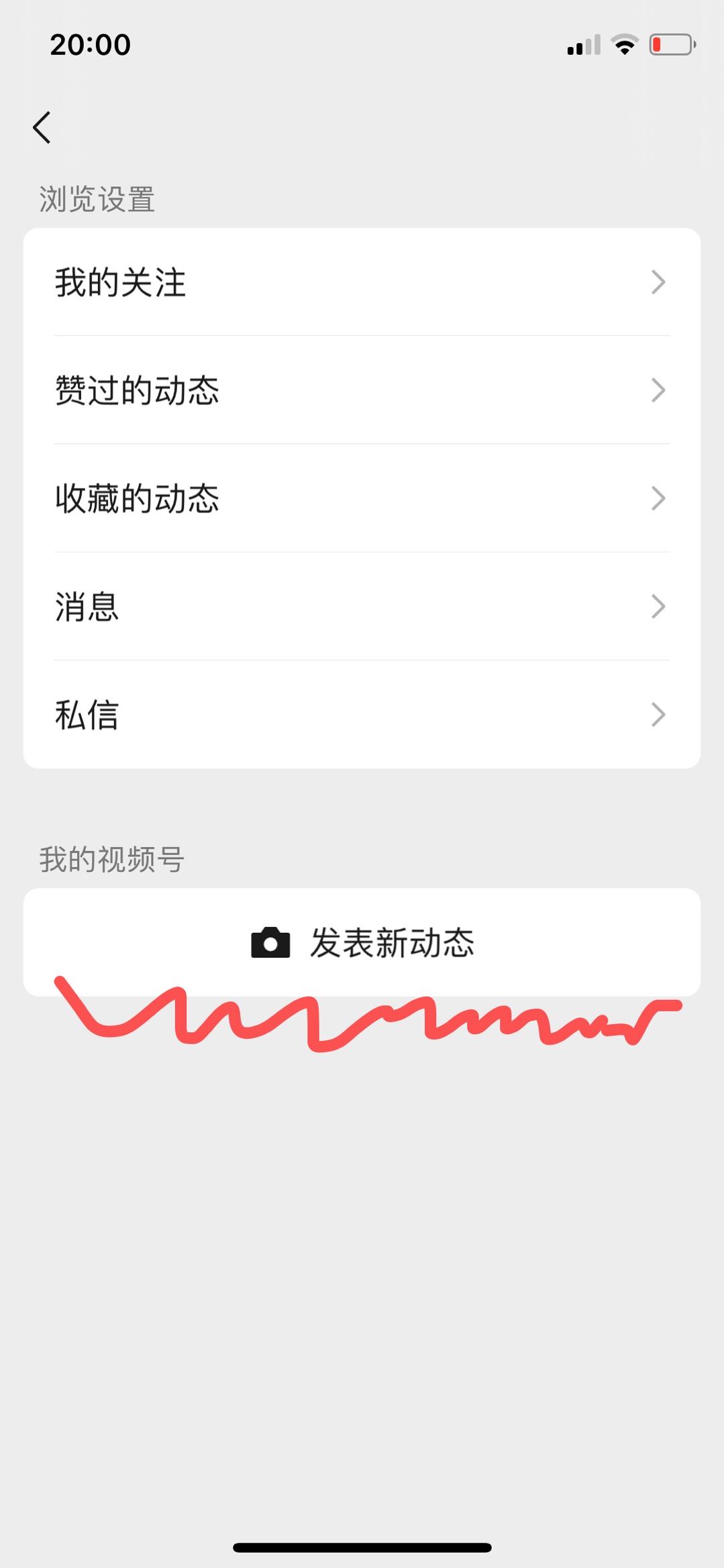Select the clock showing 20:00
This screenshot has height=1568, width=724.
pyautogui.click(x=89, y=44)
